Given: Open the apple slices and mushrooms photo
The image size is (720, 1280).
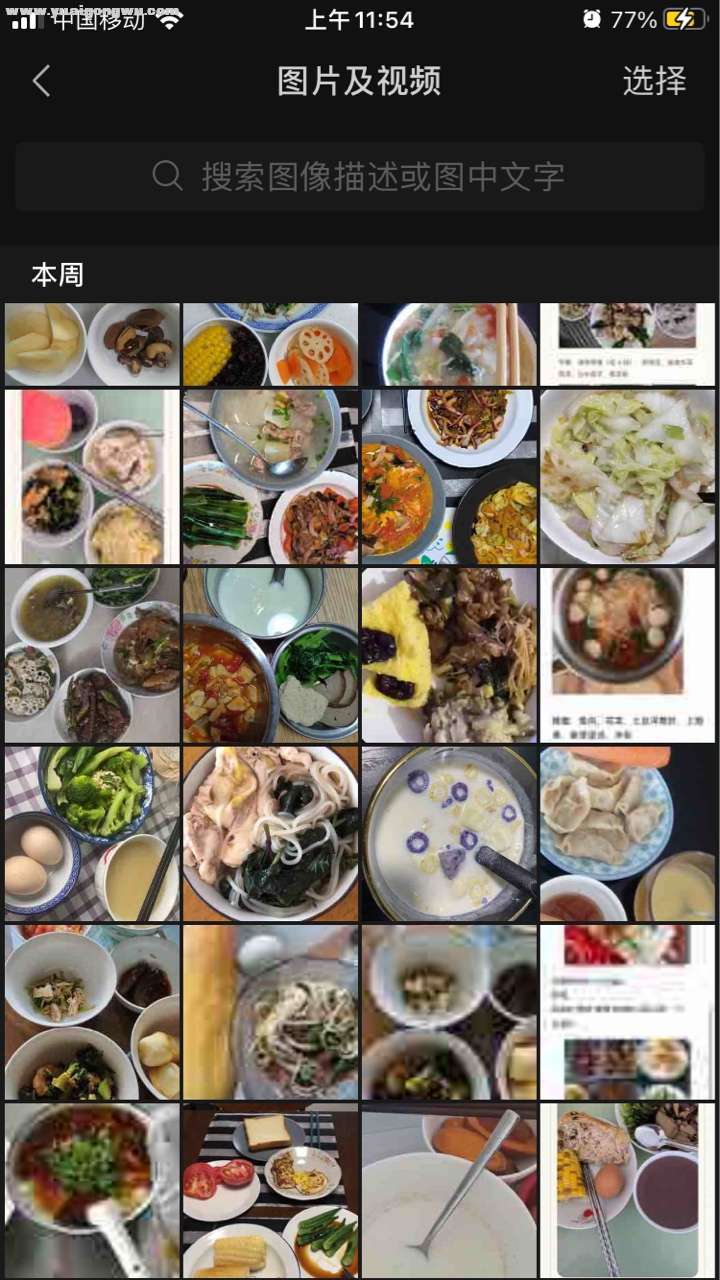Looking at the screenshot, I should (x=92, y=345).
